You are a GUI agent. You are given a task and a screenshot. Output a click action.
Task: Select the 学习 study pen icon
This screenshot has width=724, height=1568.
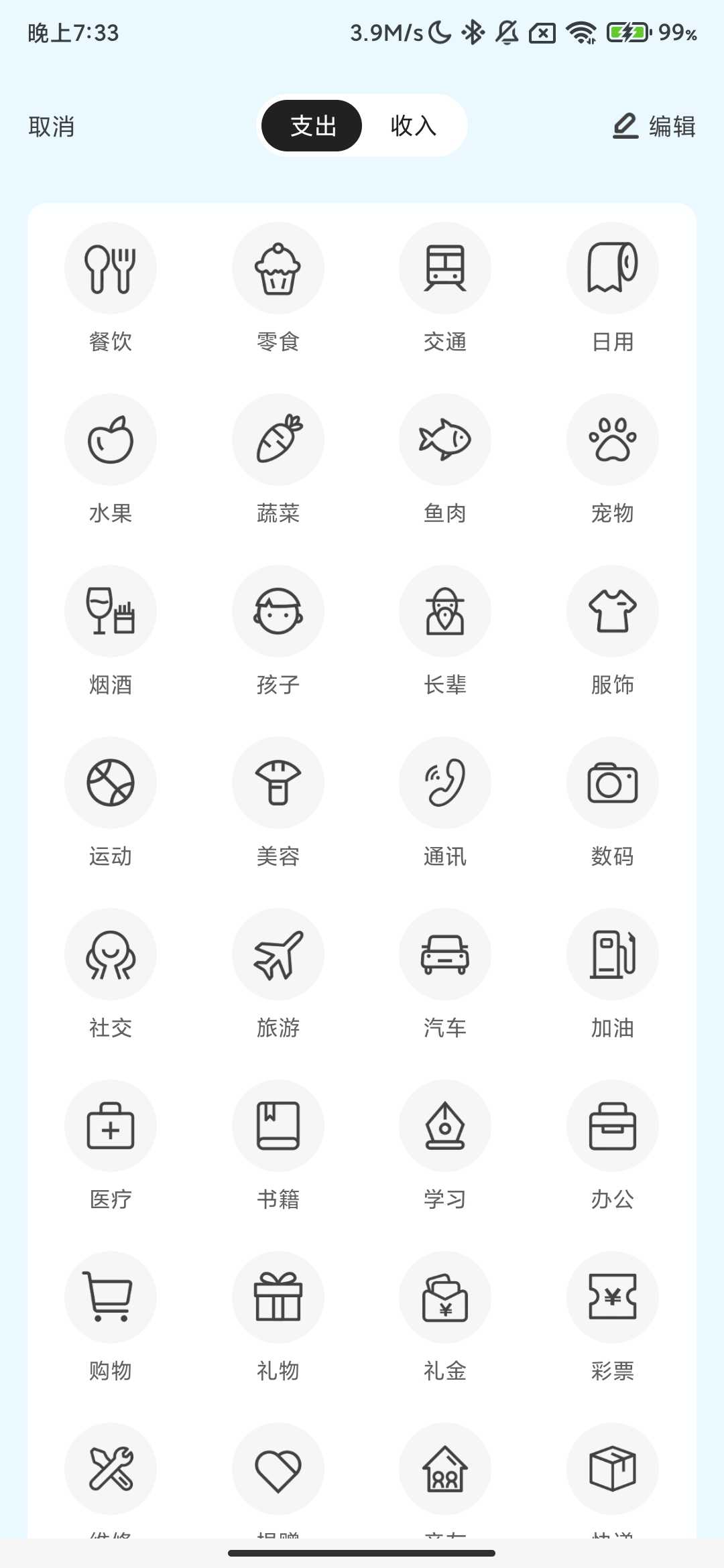(x=444, y=1126)
